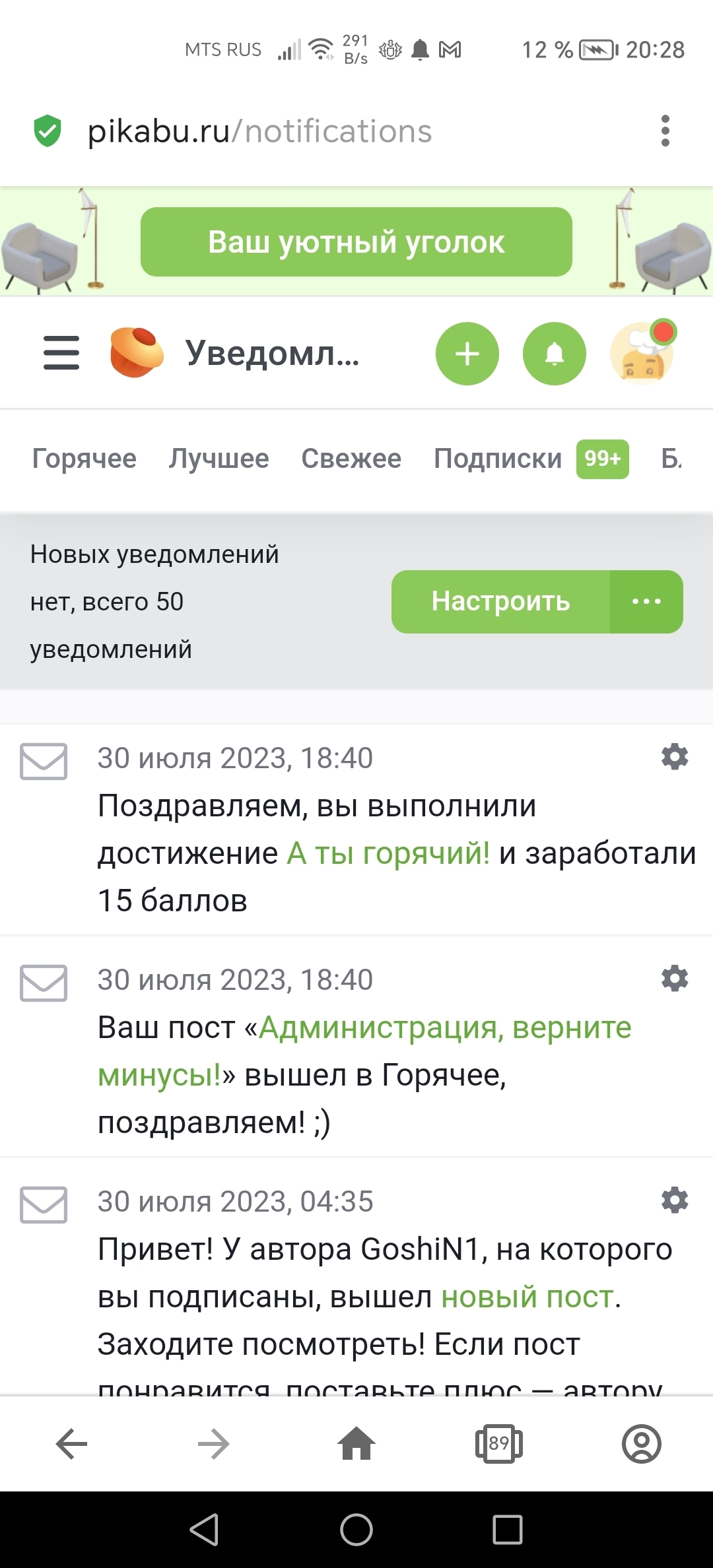
Task: Tap the Настроить button
Action: click(500, 601)
